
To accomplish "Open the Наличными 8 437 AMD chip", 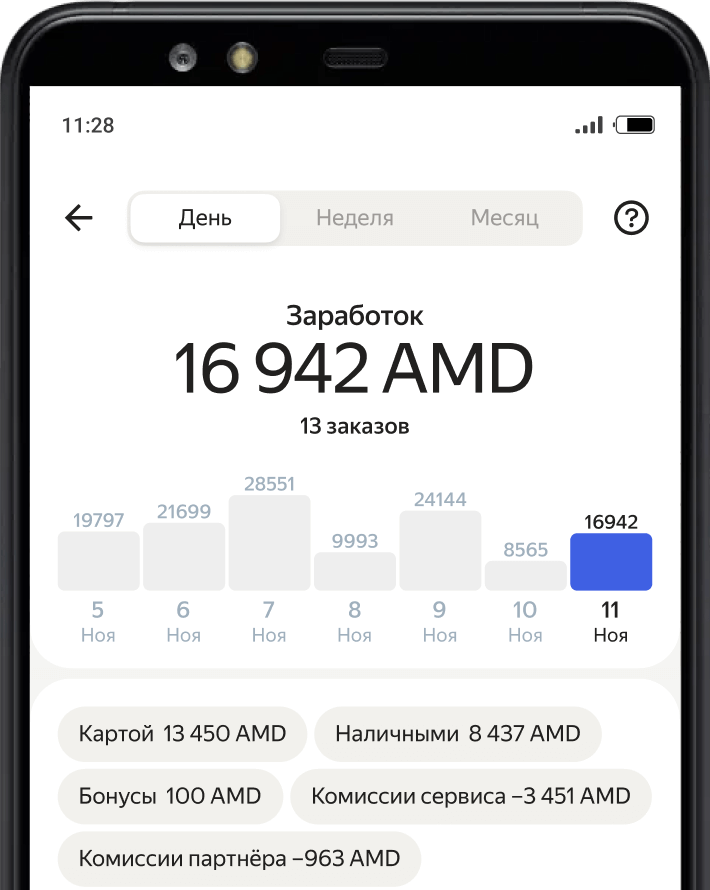I will pos(457,734).
